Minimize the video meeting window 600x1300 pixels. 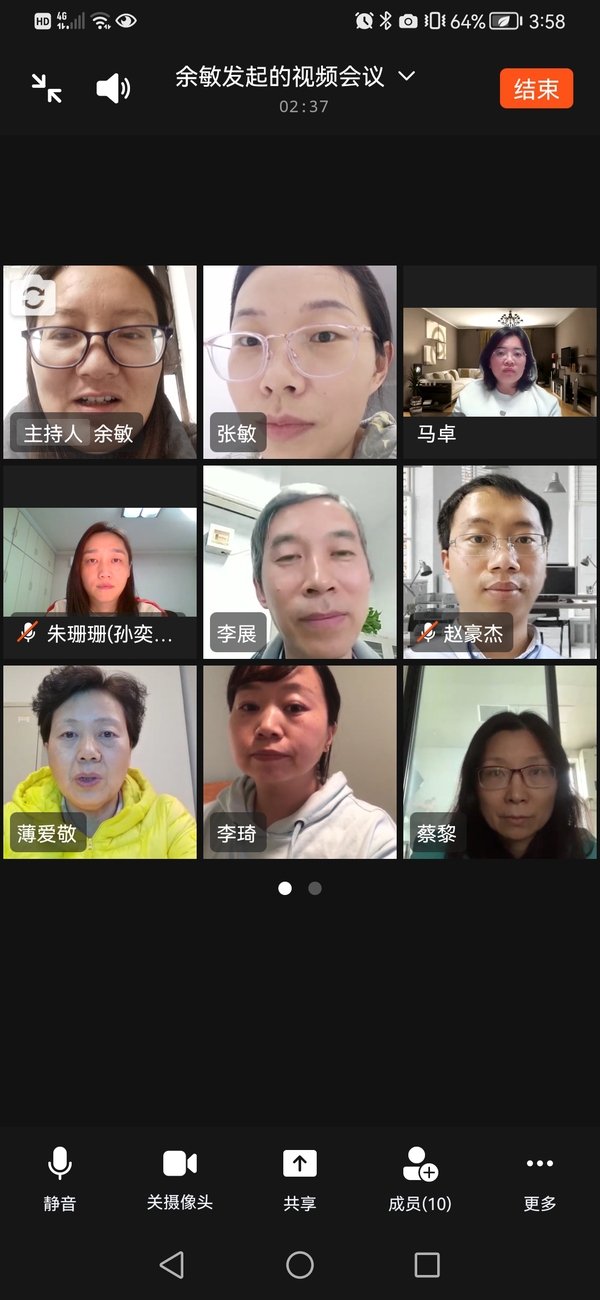46,89
